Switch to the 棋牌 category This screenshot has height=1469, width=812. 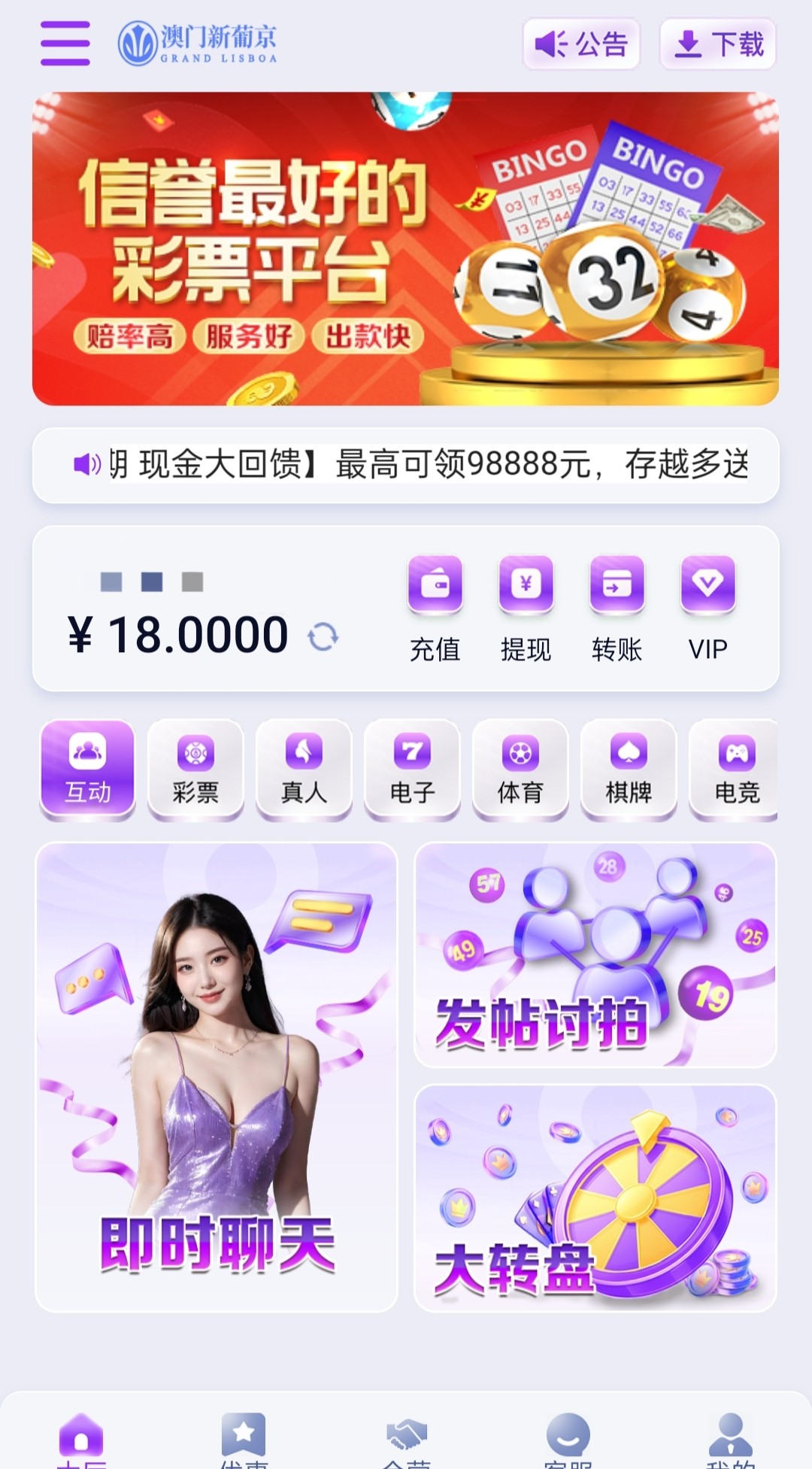pos(629,769)
